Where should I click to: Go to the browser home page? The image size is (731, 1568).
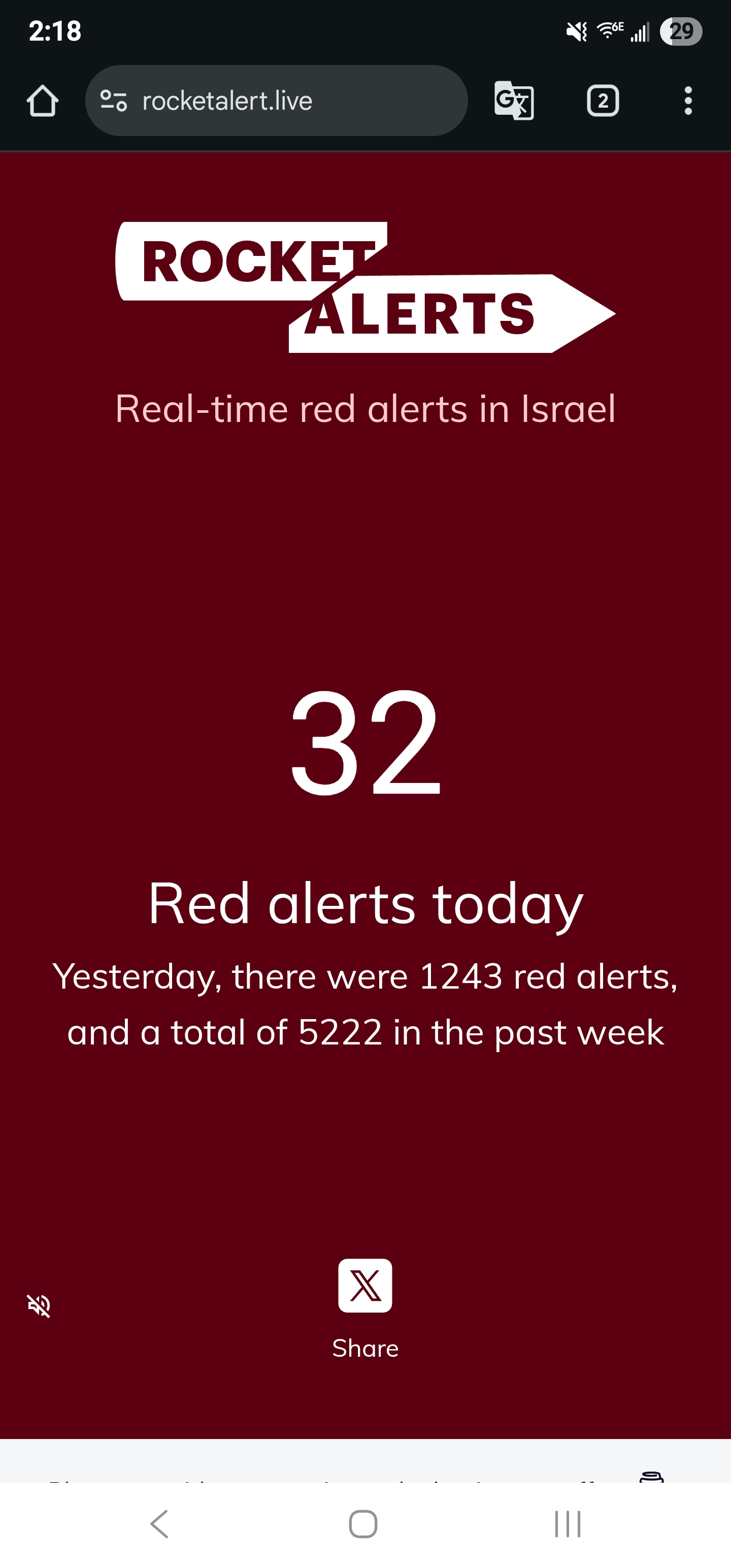[43, 101]
